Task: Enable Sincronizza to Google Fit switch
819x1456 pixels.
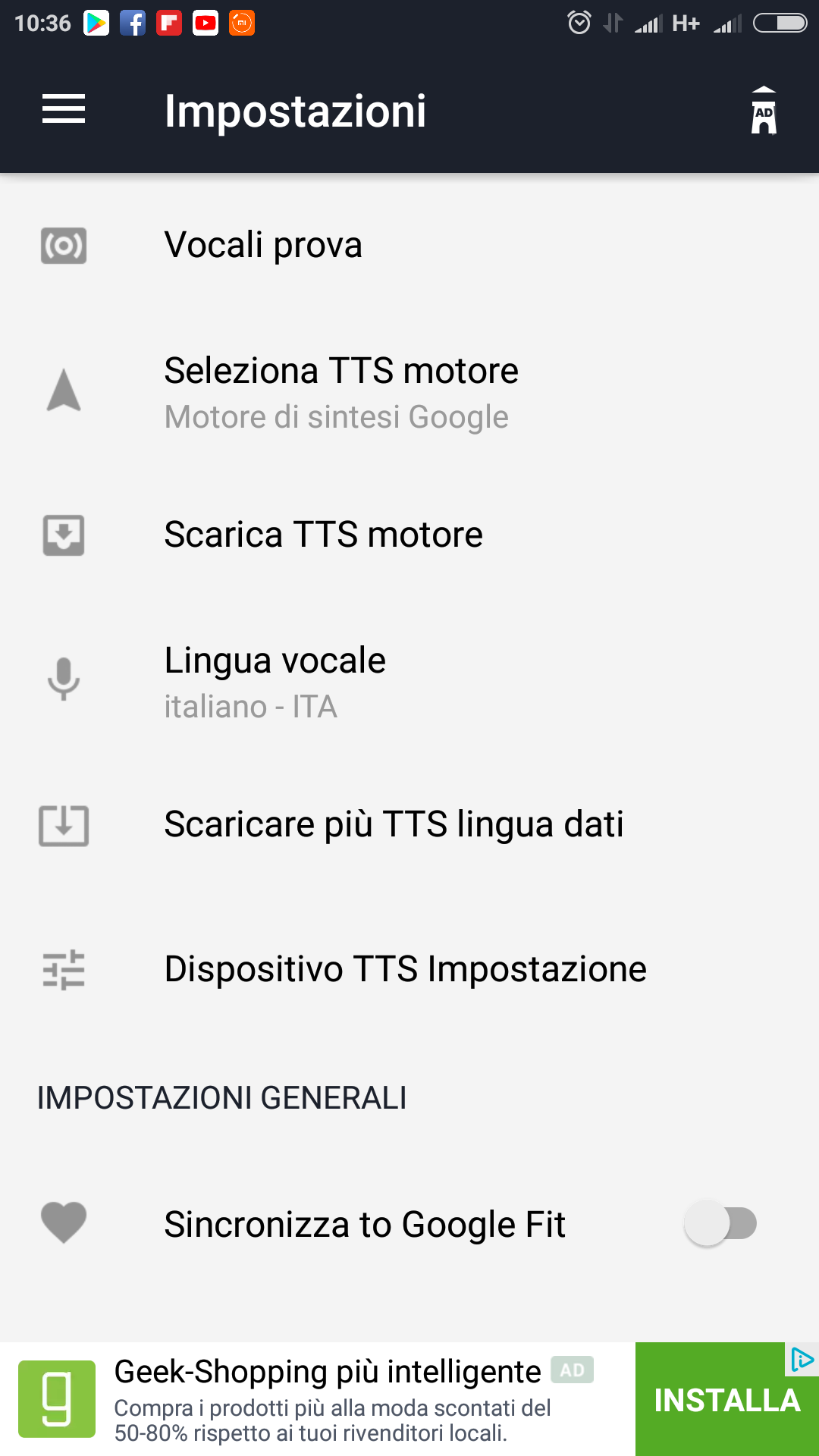Action: coord(720,1223)
